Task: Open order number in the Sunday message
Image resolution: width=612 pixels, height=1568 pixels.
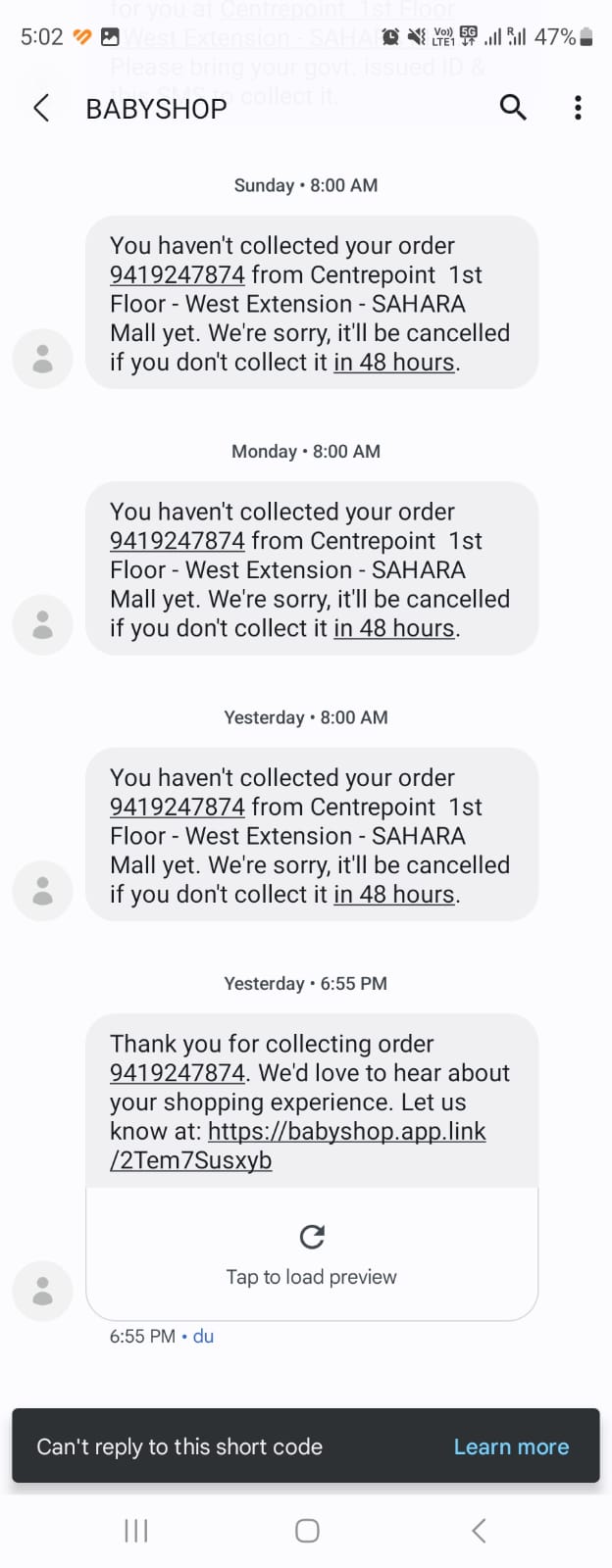Action: 178,275
